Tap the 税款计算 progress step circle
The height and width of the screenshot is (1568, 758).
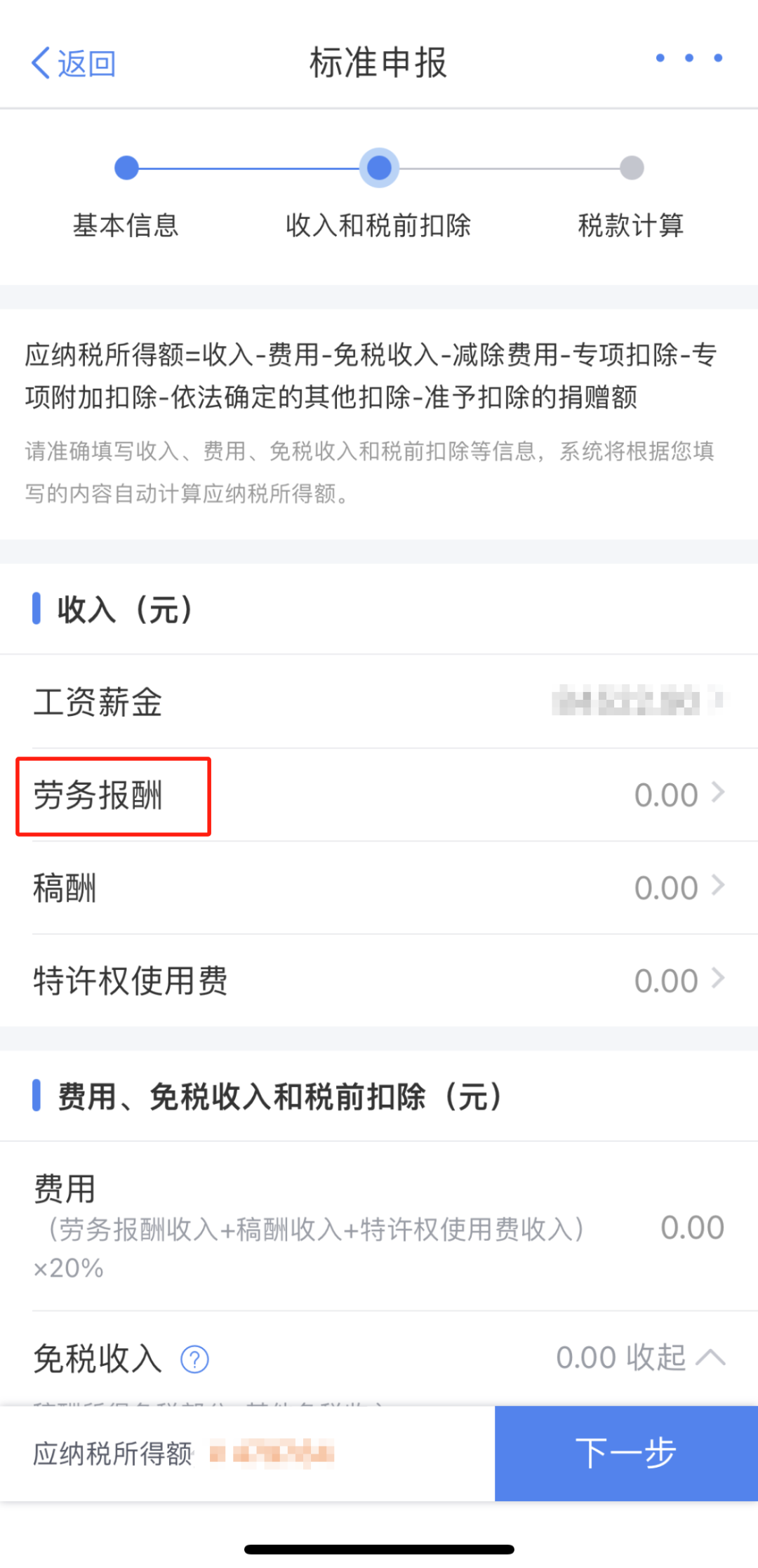click(x=630, y=167)
